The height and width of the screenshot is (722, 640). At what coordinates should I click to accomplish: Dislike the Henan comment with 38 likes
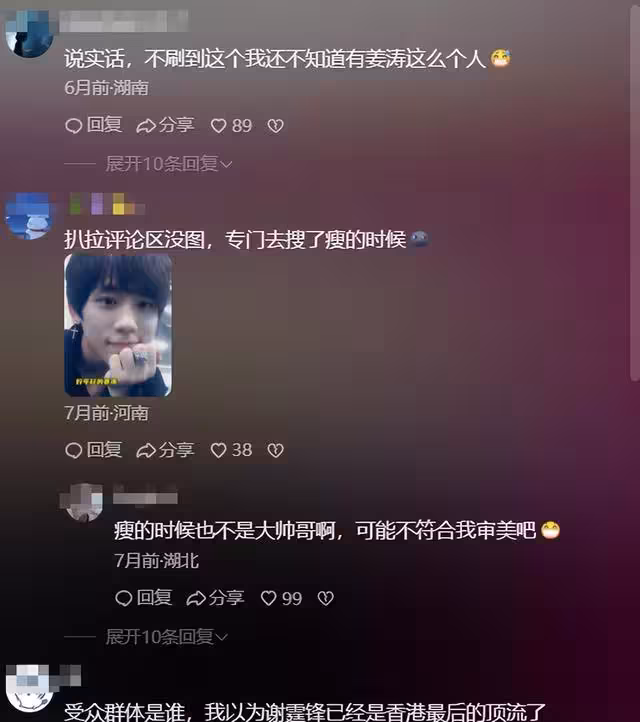tap(276, 451)
